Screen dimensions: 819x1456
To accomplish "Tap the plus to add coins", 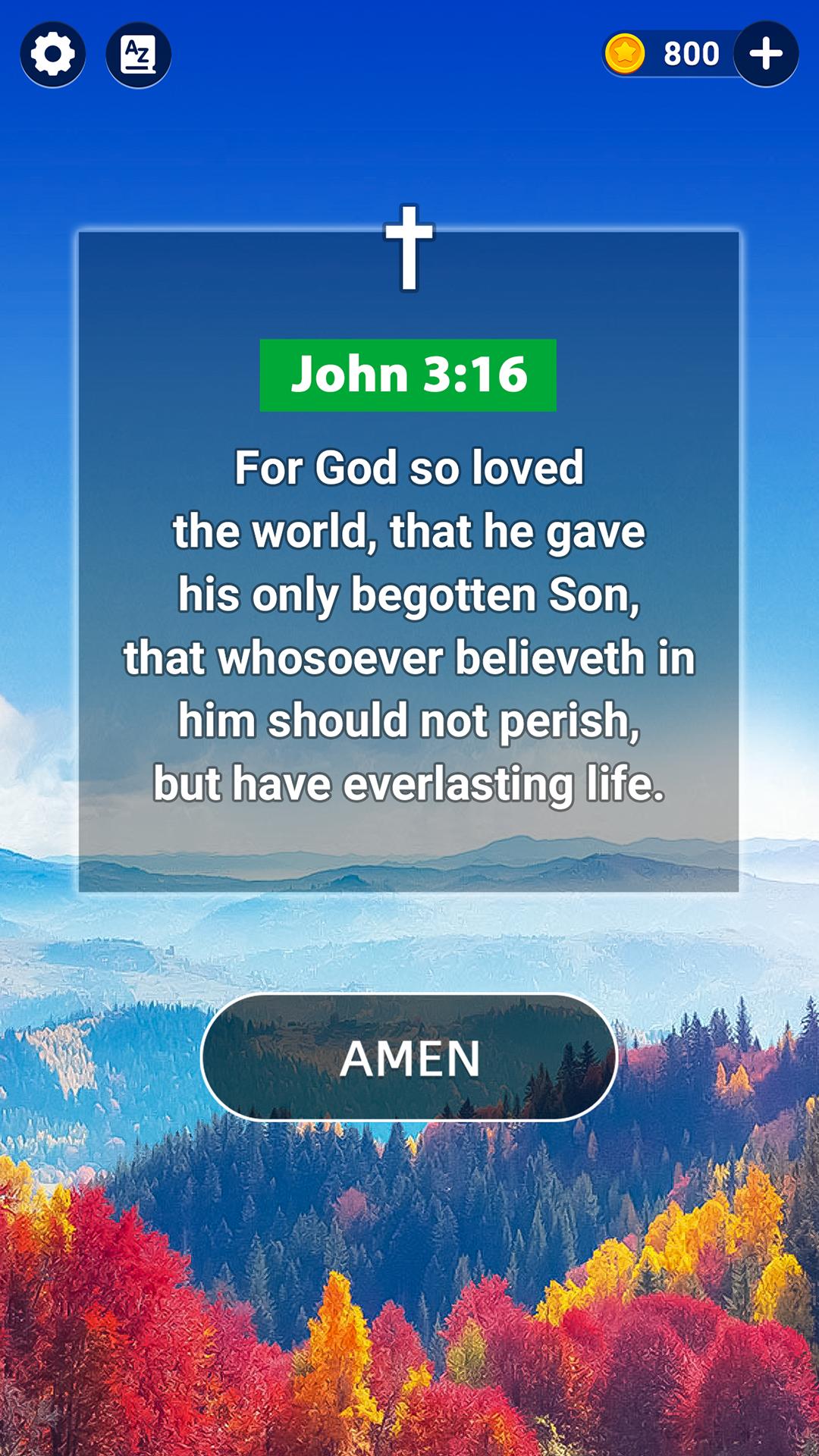I will coord(766,54).
